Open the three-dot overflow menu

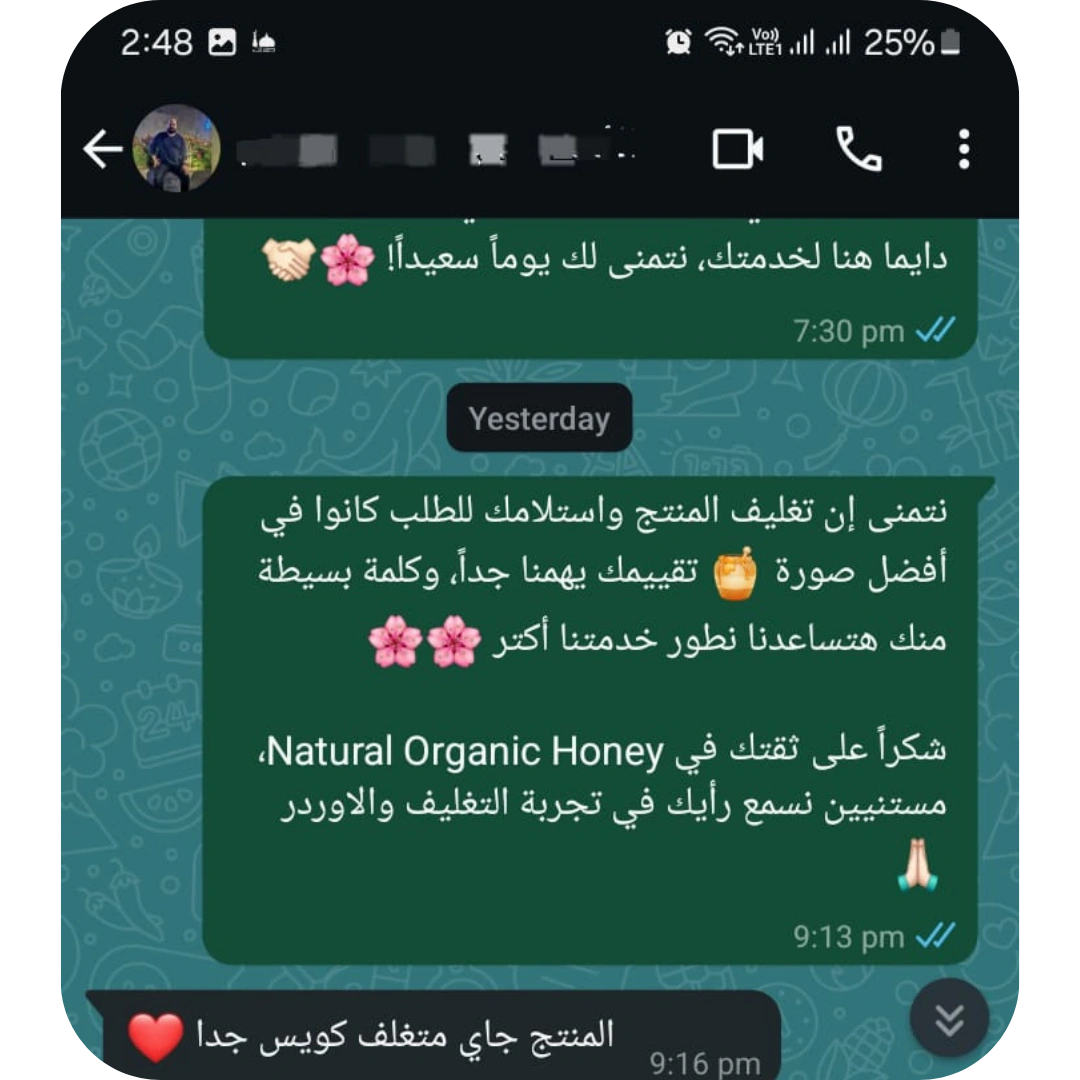click(x=963, y=150)
